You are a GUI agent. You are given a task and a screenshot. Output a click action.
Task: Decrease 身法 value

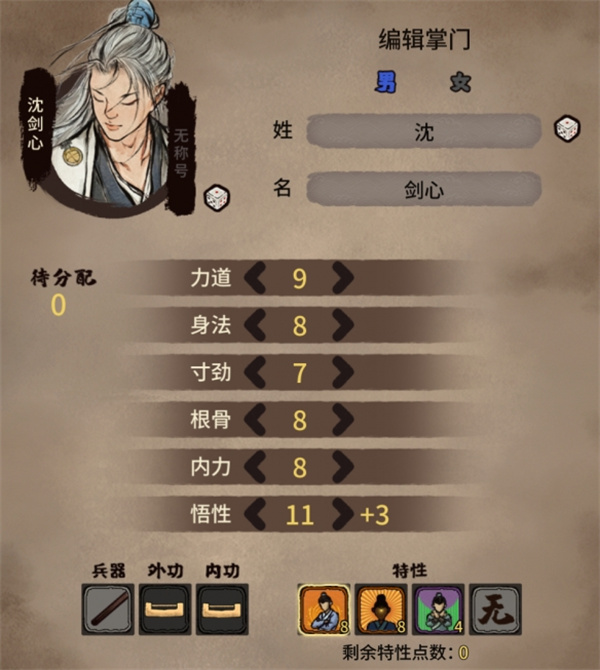coord(256,325)
